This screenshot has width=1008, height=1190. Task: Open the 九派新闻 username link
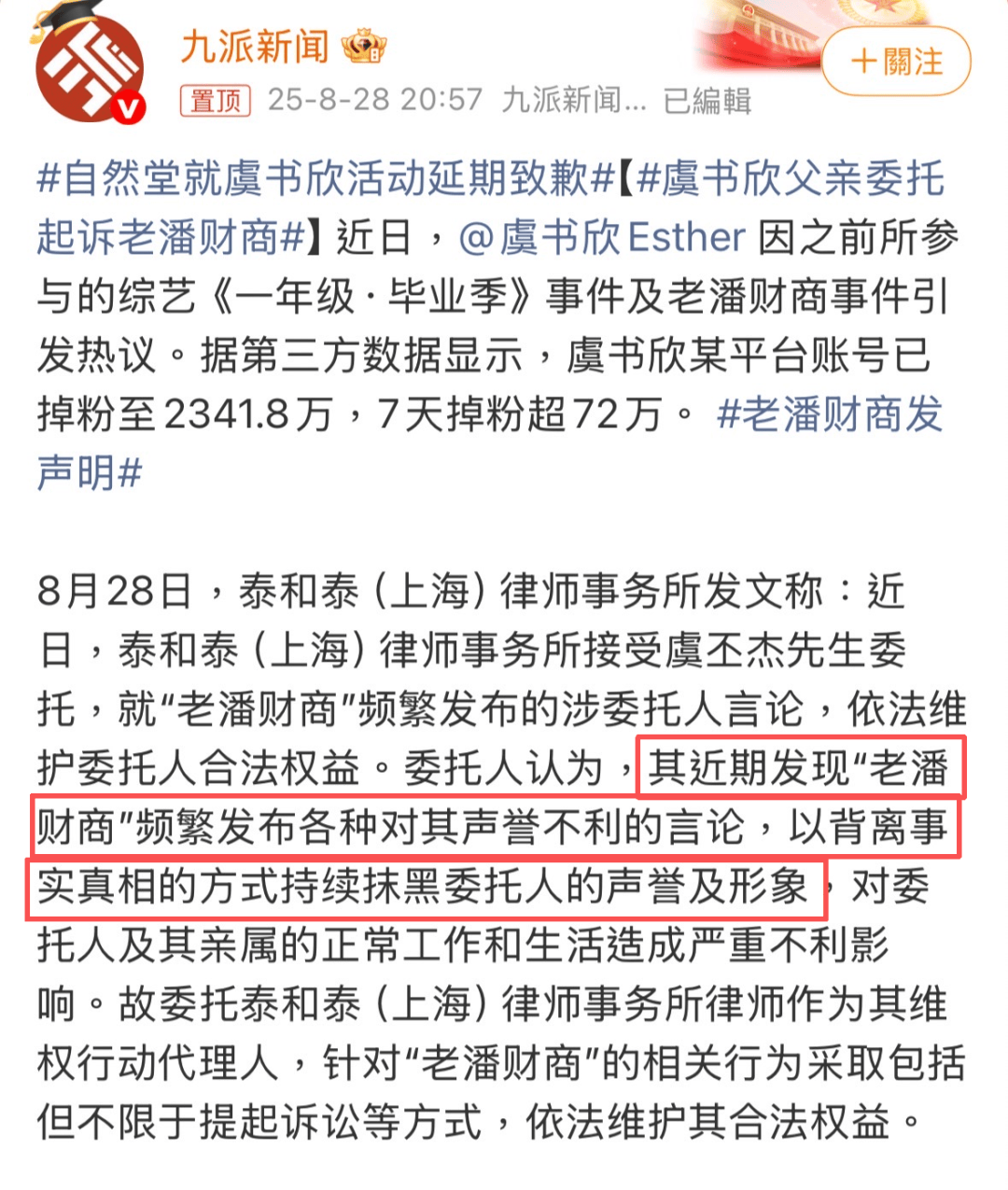coord(254,45)
